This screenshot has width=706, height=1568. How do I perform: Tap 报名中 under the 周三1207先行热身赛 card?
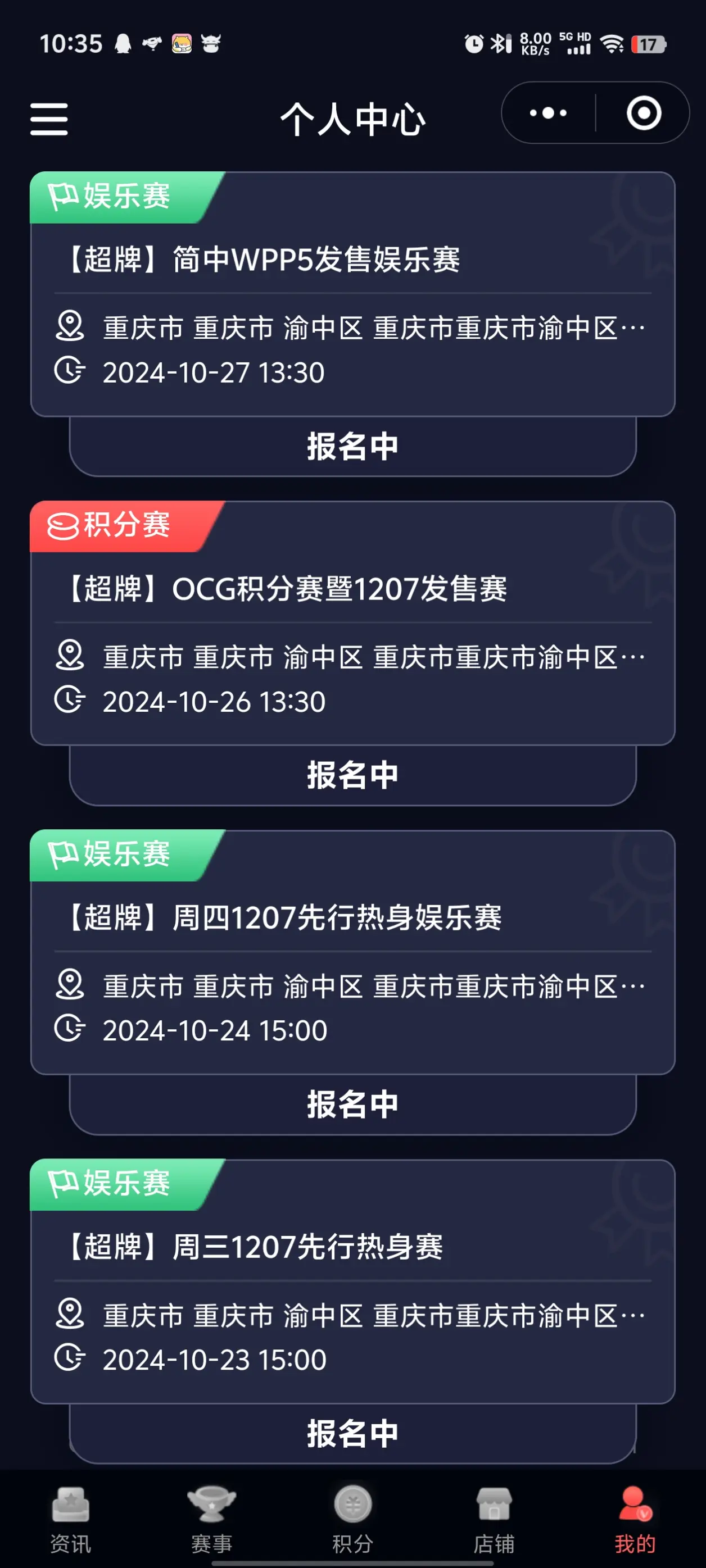point(352,1433)
